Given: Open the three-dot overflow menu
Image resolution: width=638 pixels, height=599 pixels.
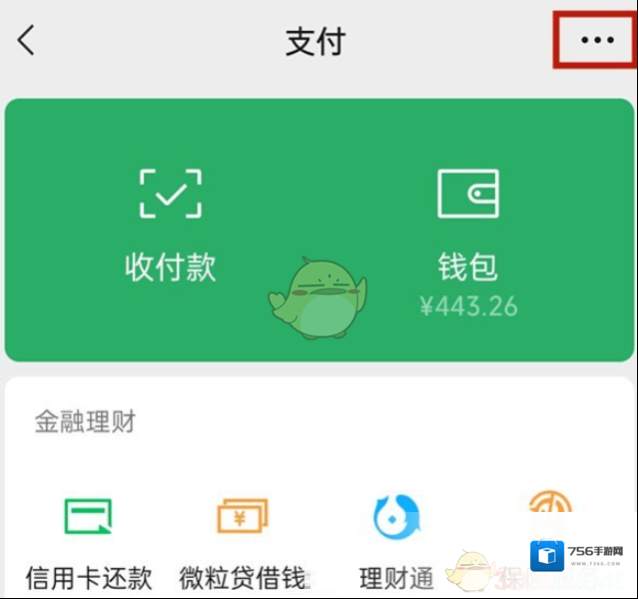Looking at the screenshot, I should coord(597,41).
